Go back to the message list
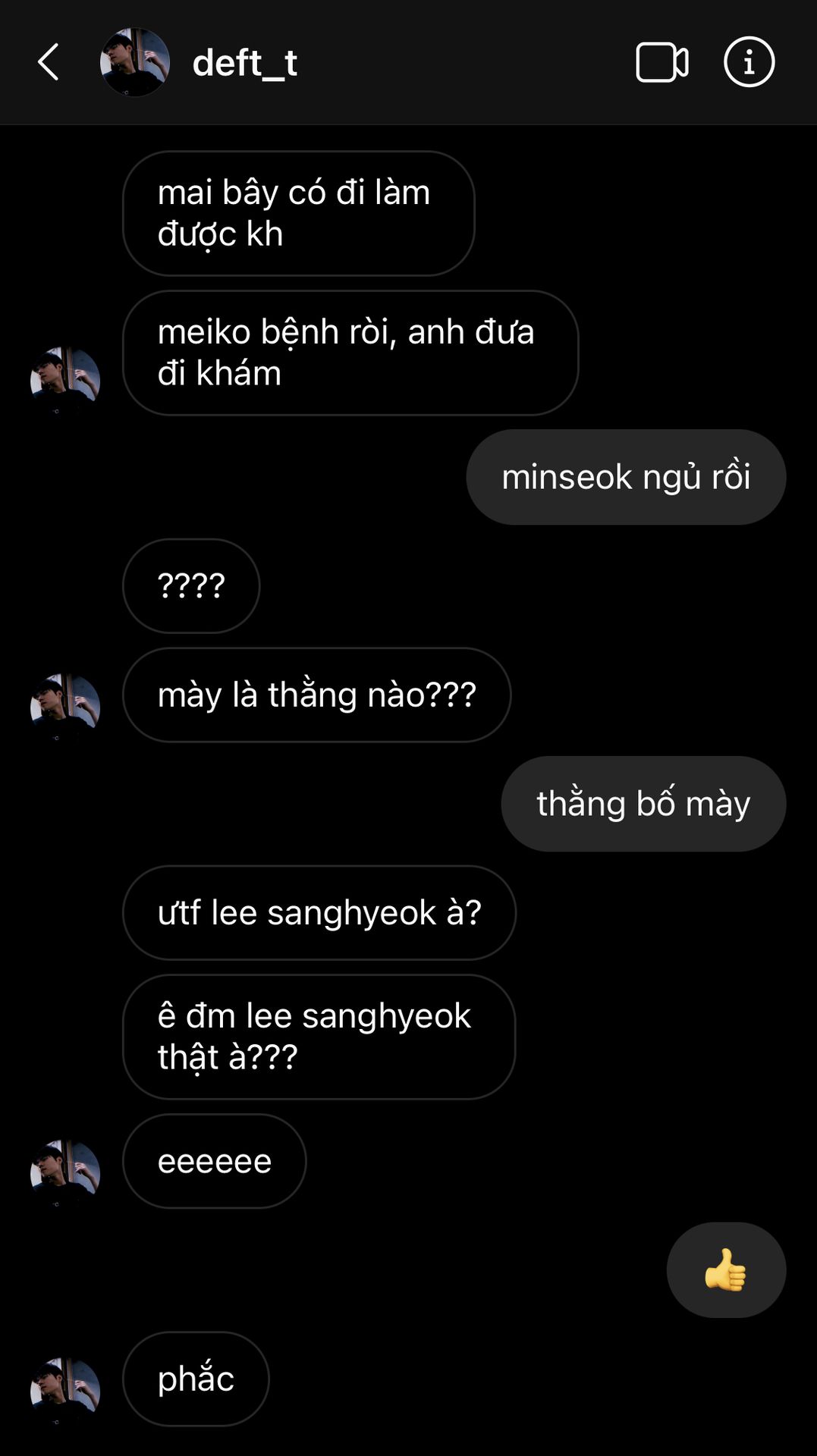Image resolution: width=817 pixels, height=1456 pixels. (49, 62)
